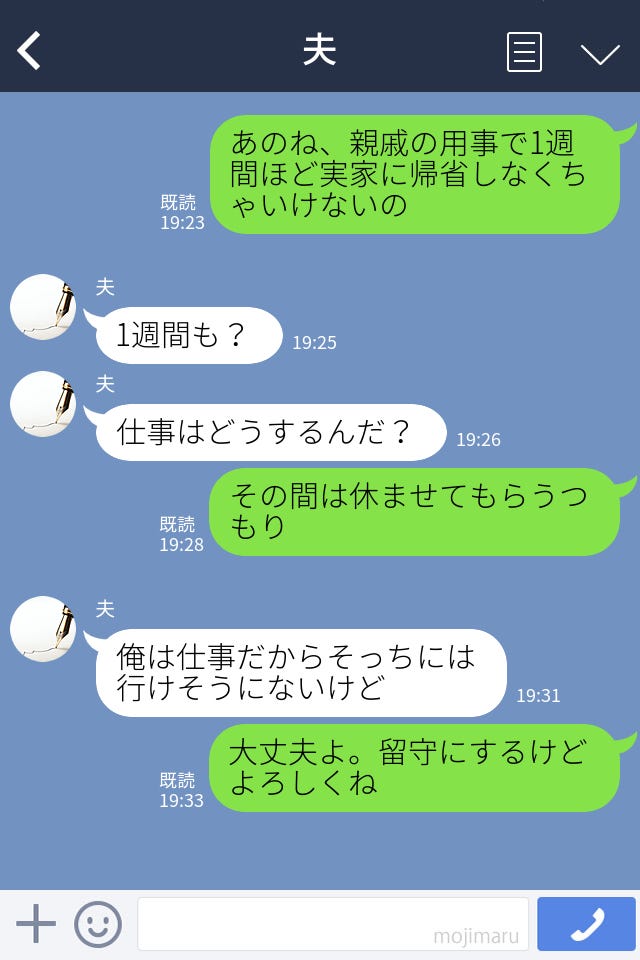Image resolution: width=640 pixels, height=960 pixels.
Task: Expand the chat options chevron menu
Action: 600,53
